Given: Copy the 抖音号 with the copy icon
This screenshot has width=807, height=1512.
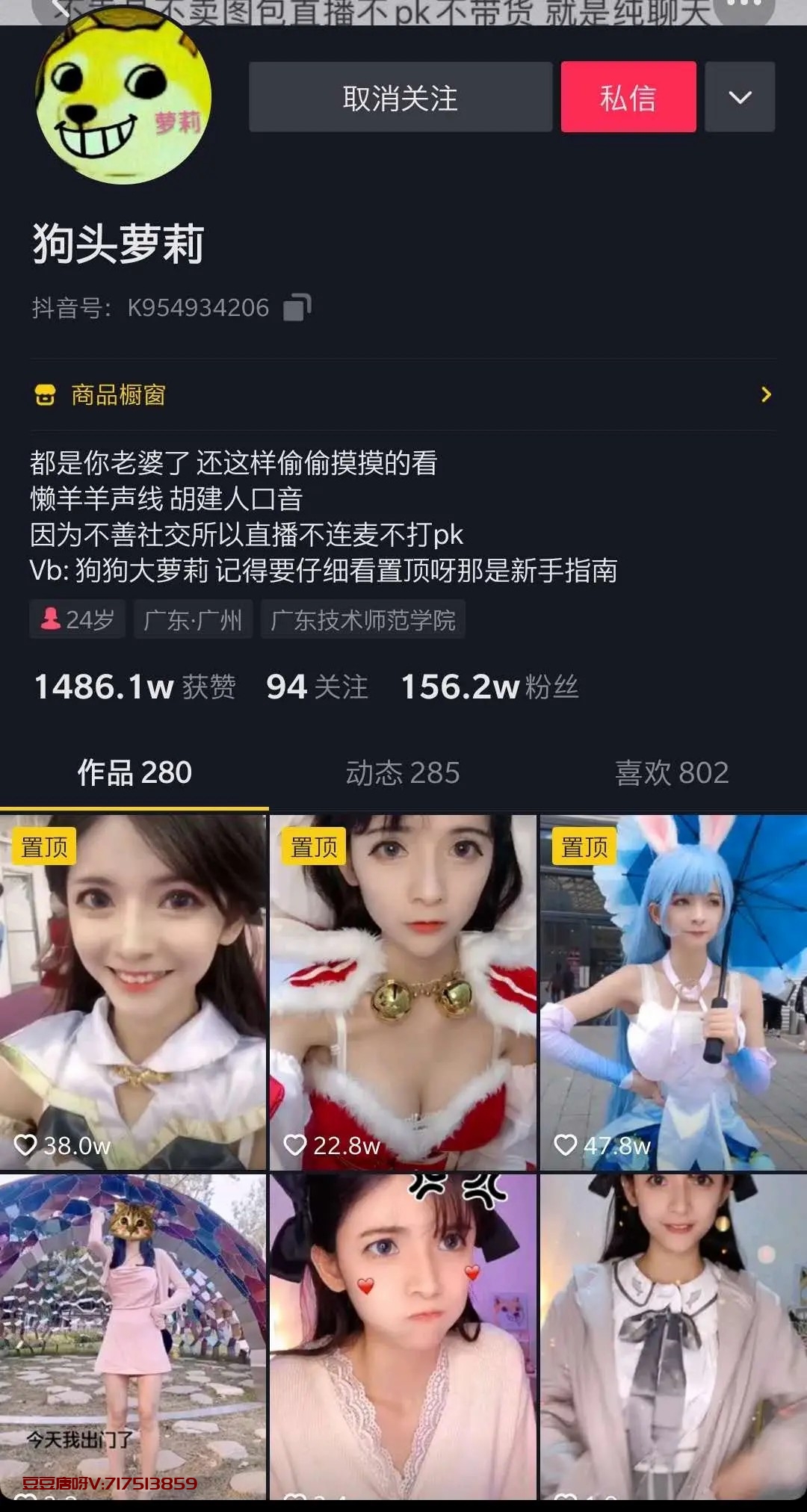Looking at the screenshot, I should click(297, 308).
